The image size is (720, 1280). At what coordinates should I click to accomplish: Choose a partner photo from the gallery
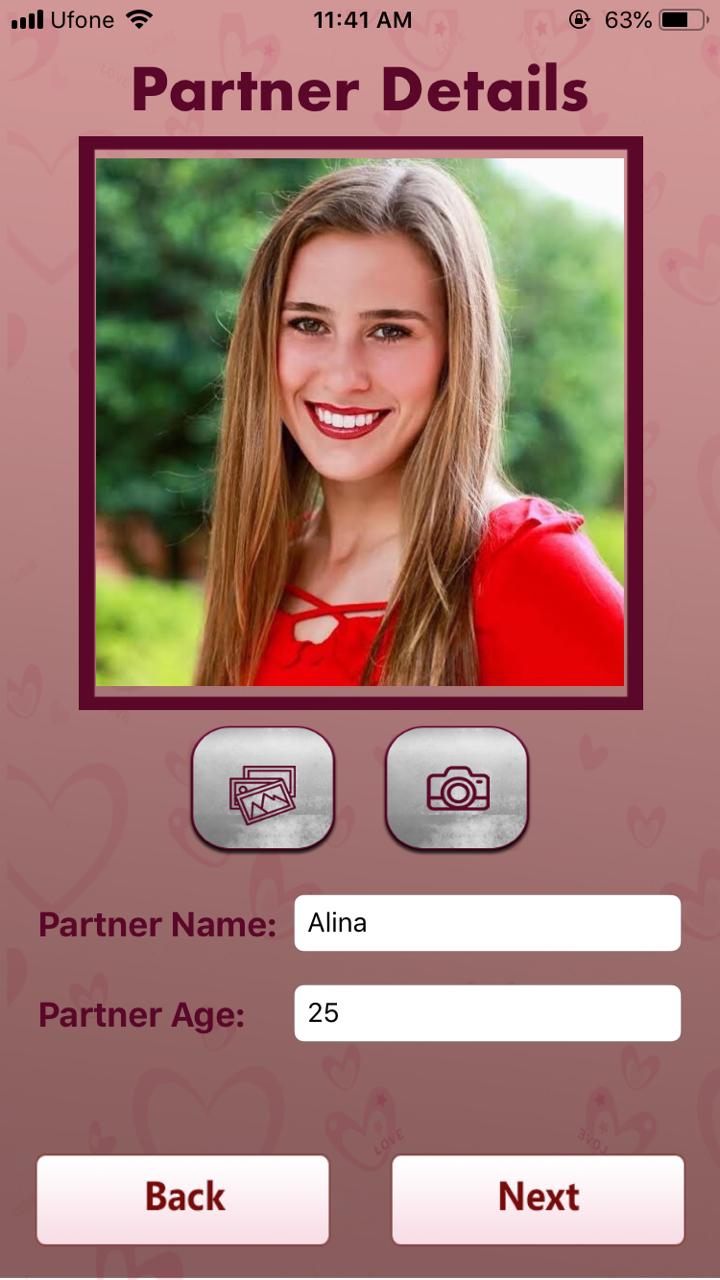(x=263, y=789)
